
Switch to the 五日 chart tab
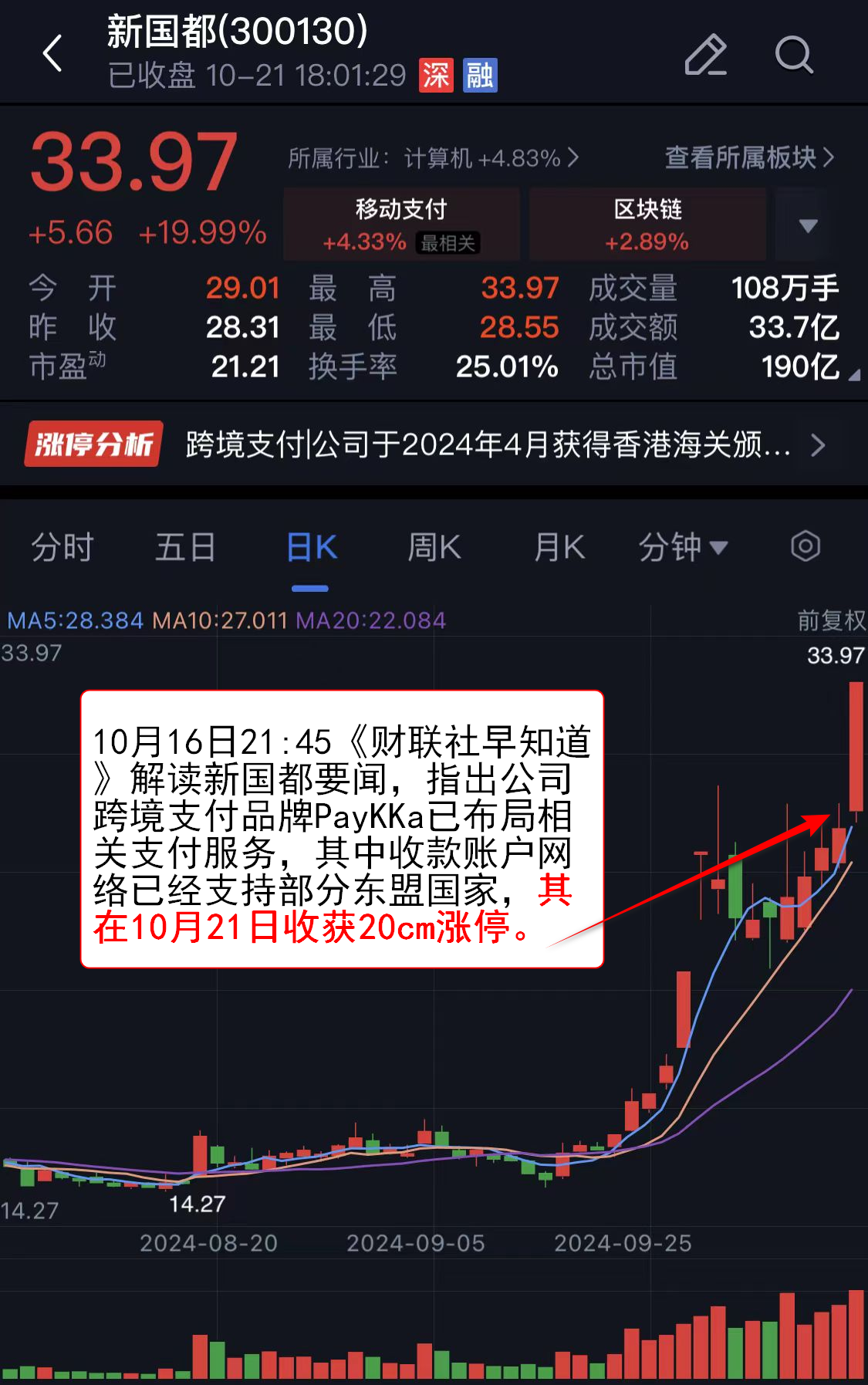(x=185, y=548)
